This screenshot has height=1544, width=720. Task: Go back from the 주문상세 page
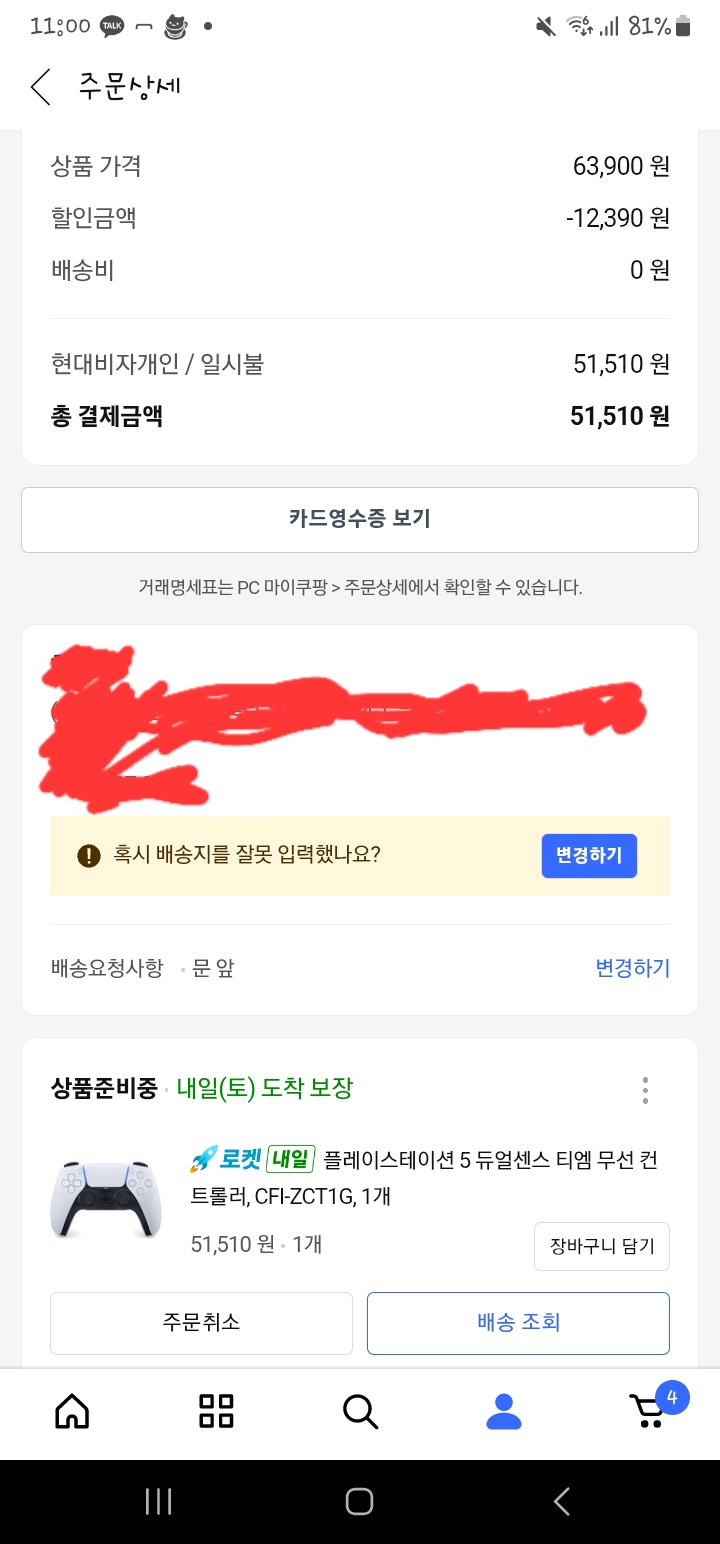point(41,87)
